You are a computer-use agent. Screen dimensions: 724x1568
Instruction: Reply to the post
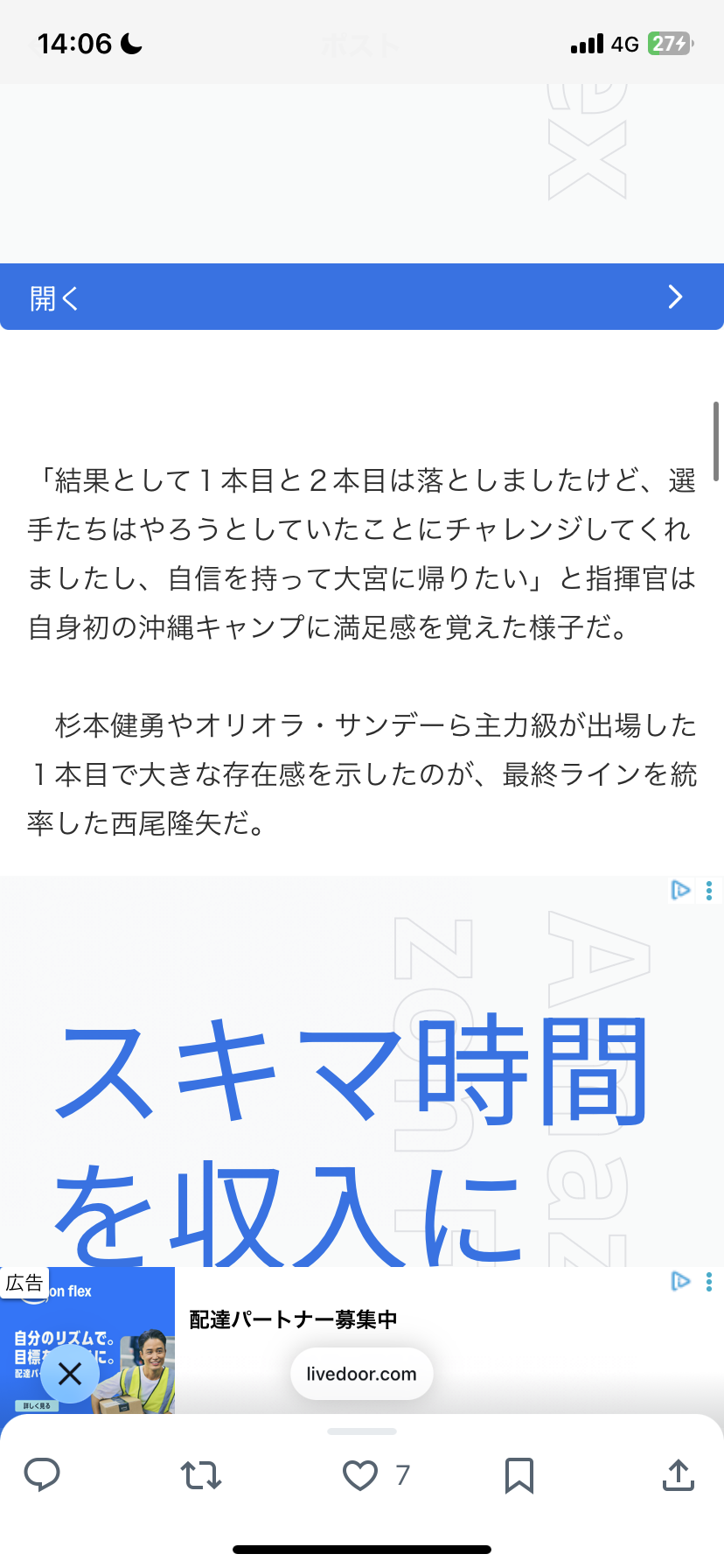(x=42, y=1474)
